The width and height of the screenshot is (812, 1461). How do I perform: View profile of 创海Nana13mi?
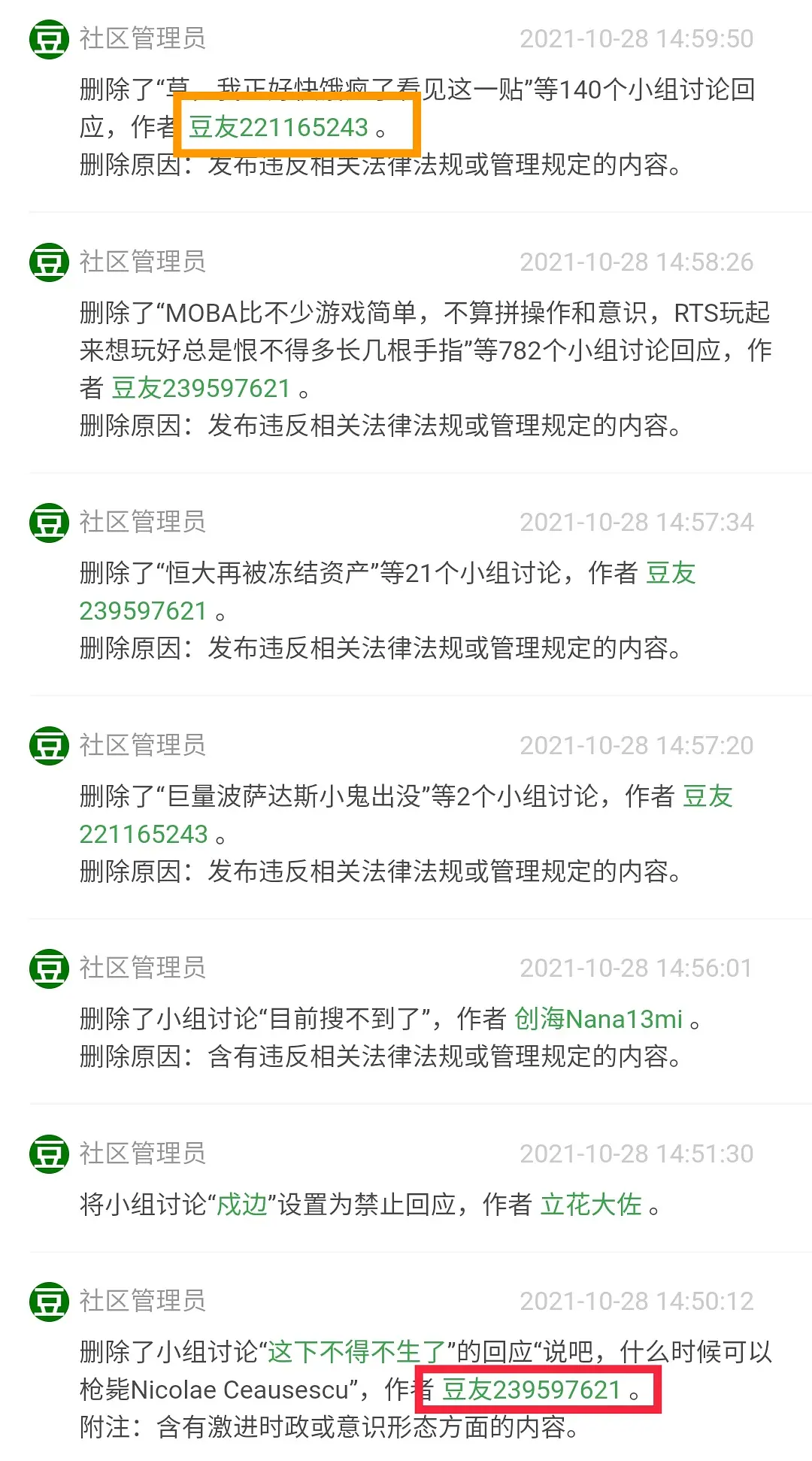(x=598, y=1019)
